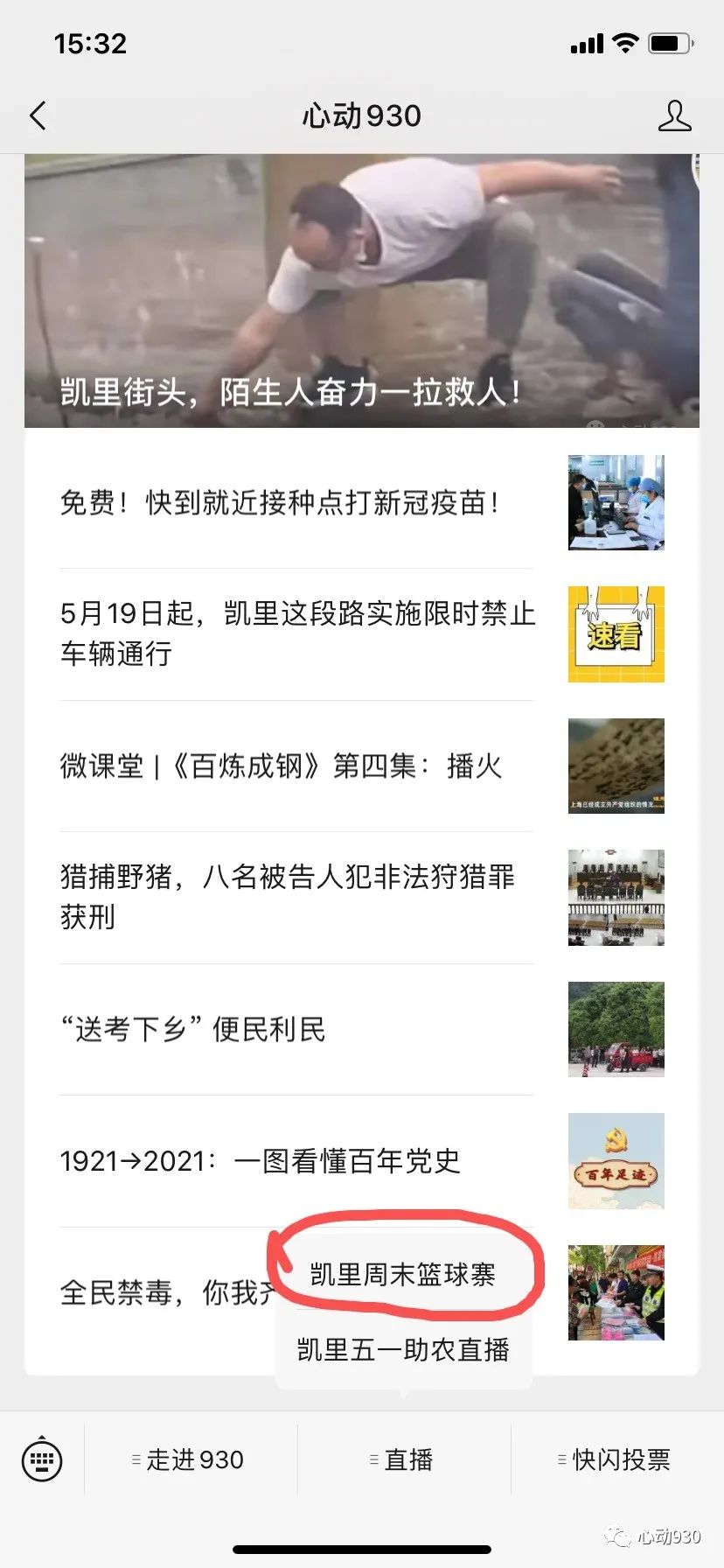
Task: Select 凯里周末篮球赛 from the popup menu
Action: tap(403, 1274)
